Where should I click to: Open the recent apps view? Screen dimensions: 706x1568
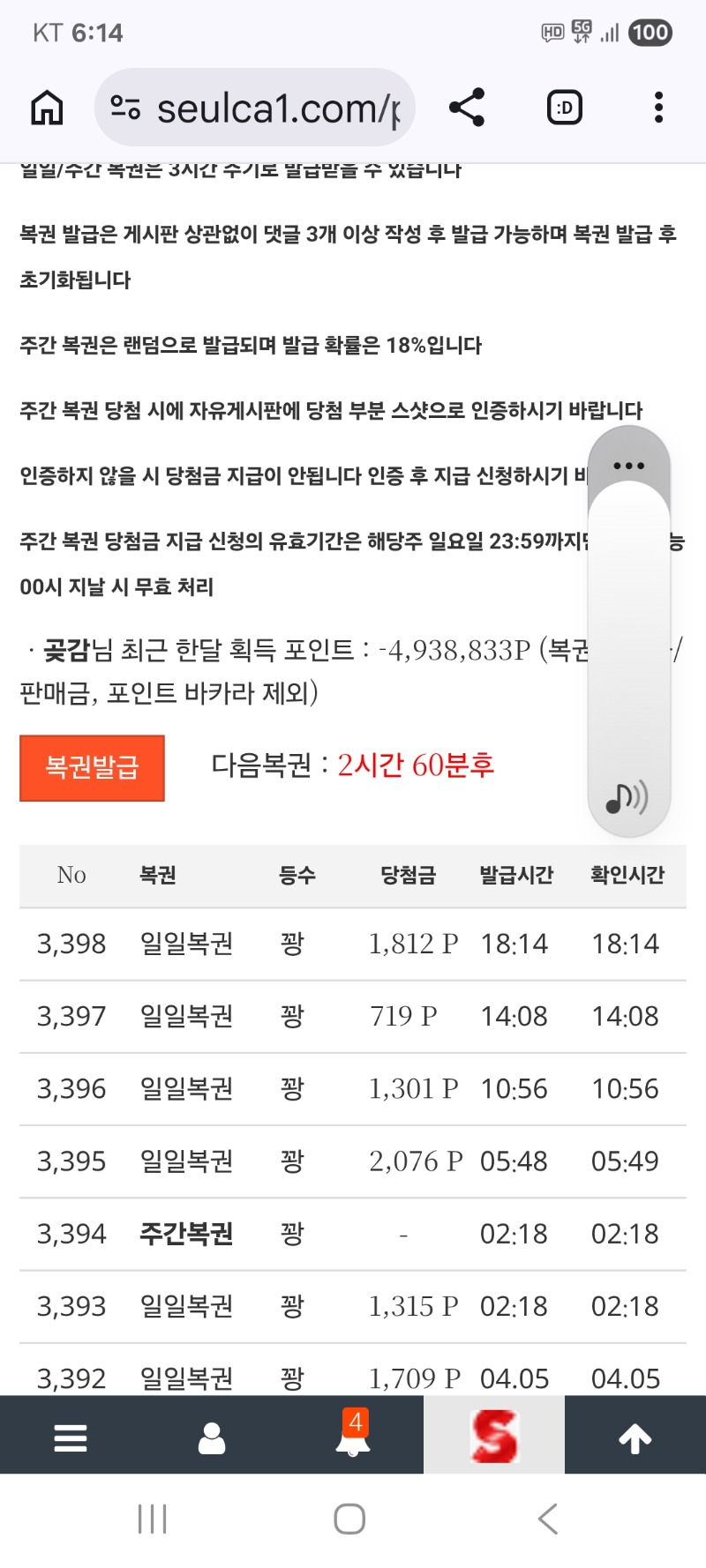(x=153, y=1519)
